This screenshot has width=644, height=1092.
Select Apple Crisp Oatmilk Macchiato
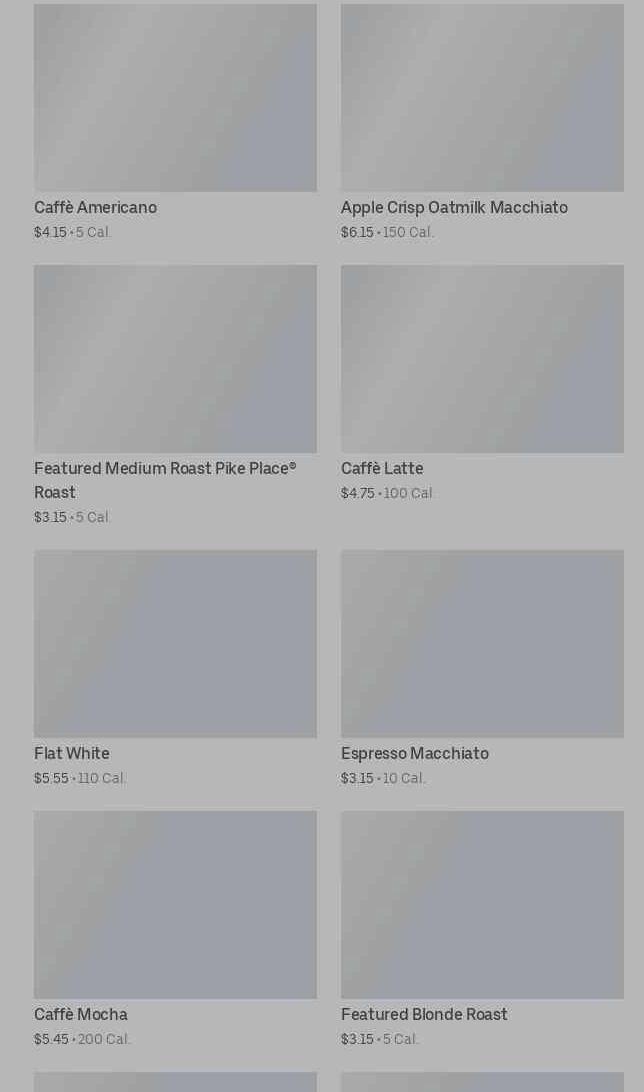coord(482,123)
